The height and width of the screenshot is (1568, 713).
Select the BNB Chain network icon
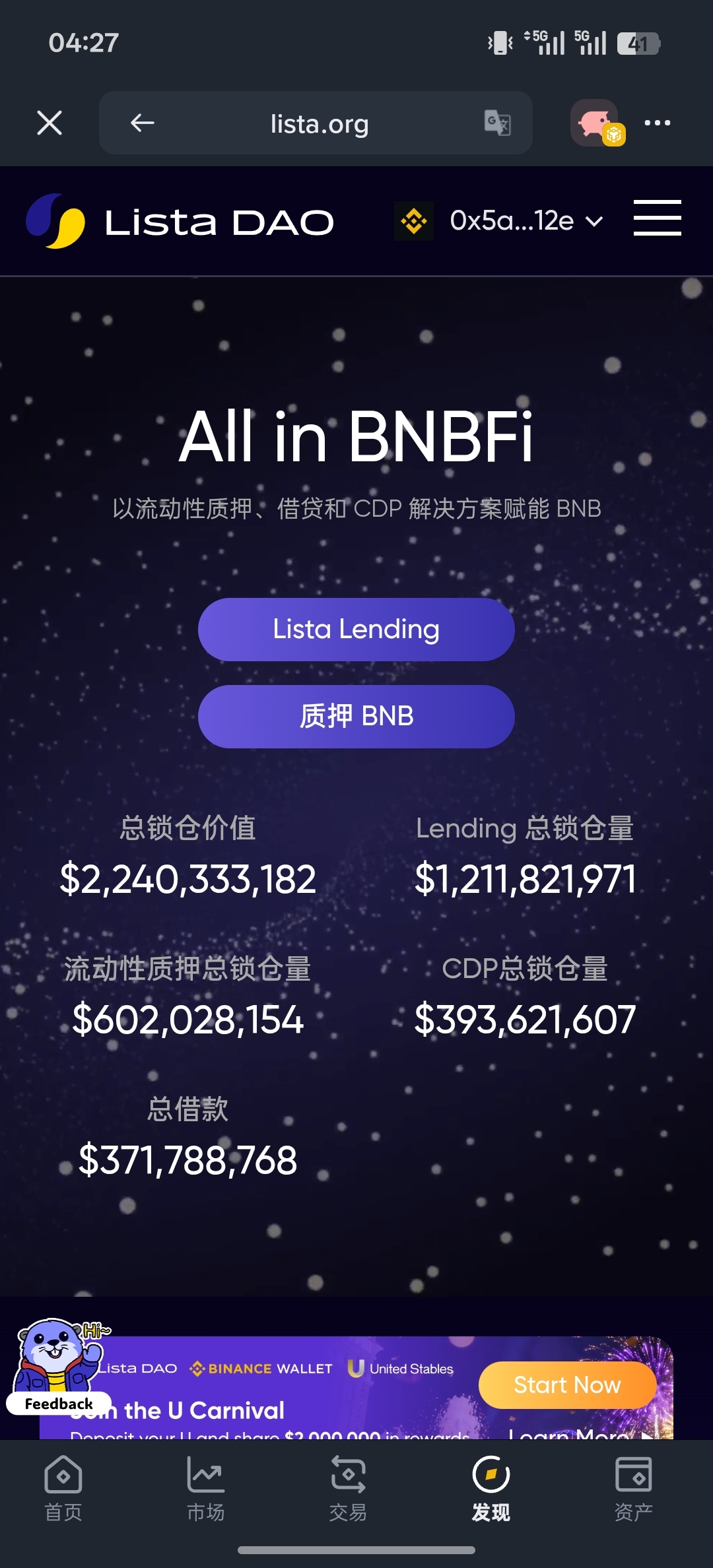tap(414, 221)
